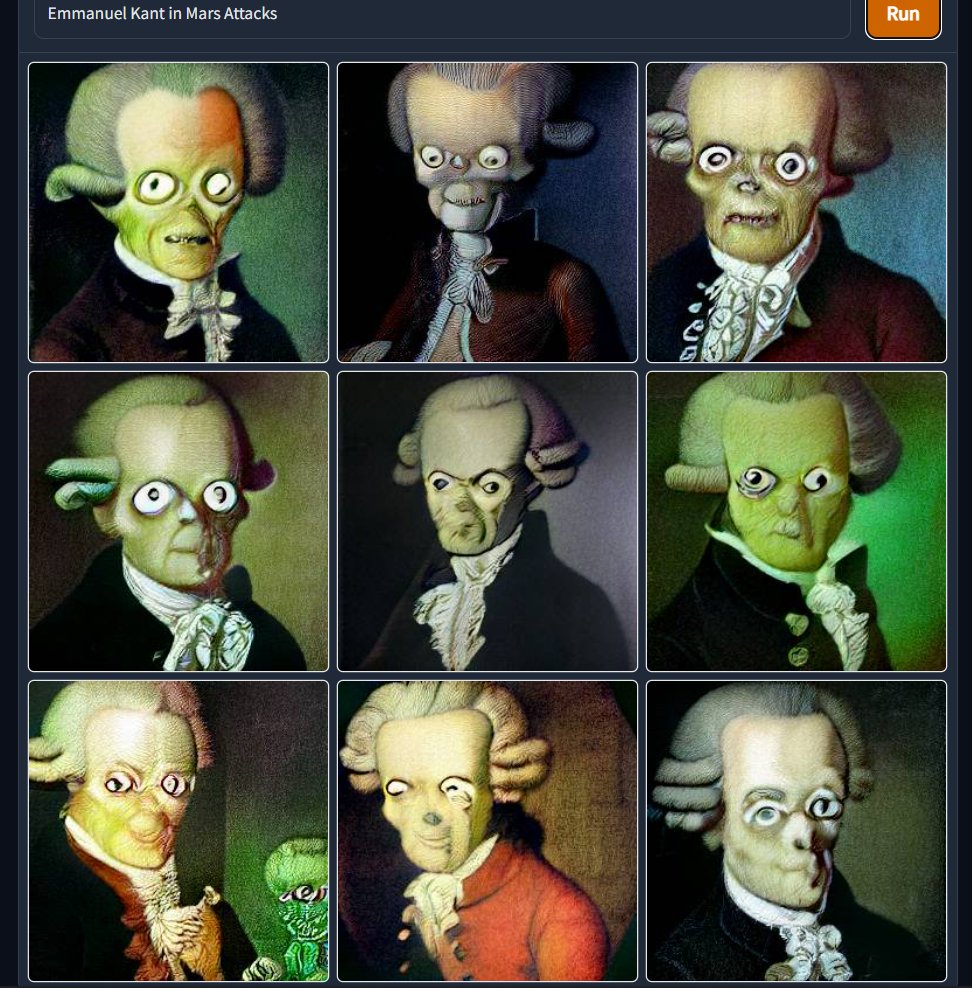Hit the orange Run button
Viewport: 972px width, 988px height.
[902, 15]
